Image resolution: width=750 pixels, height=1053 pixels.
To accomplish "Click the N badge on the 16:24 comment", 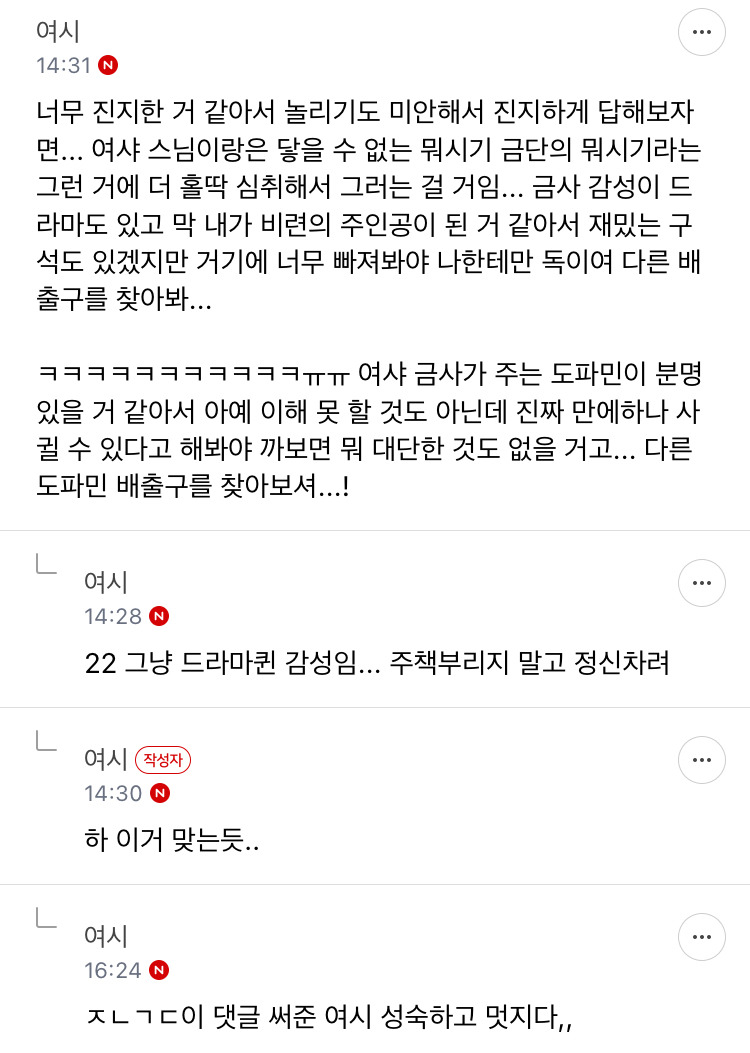I will (x=160, y=971).
